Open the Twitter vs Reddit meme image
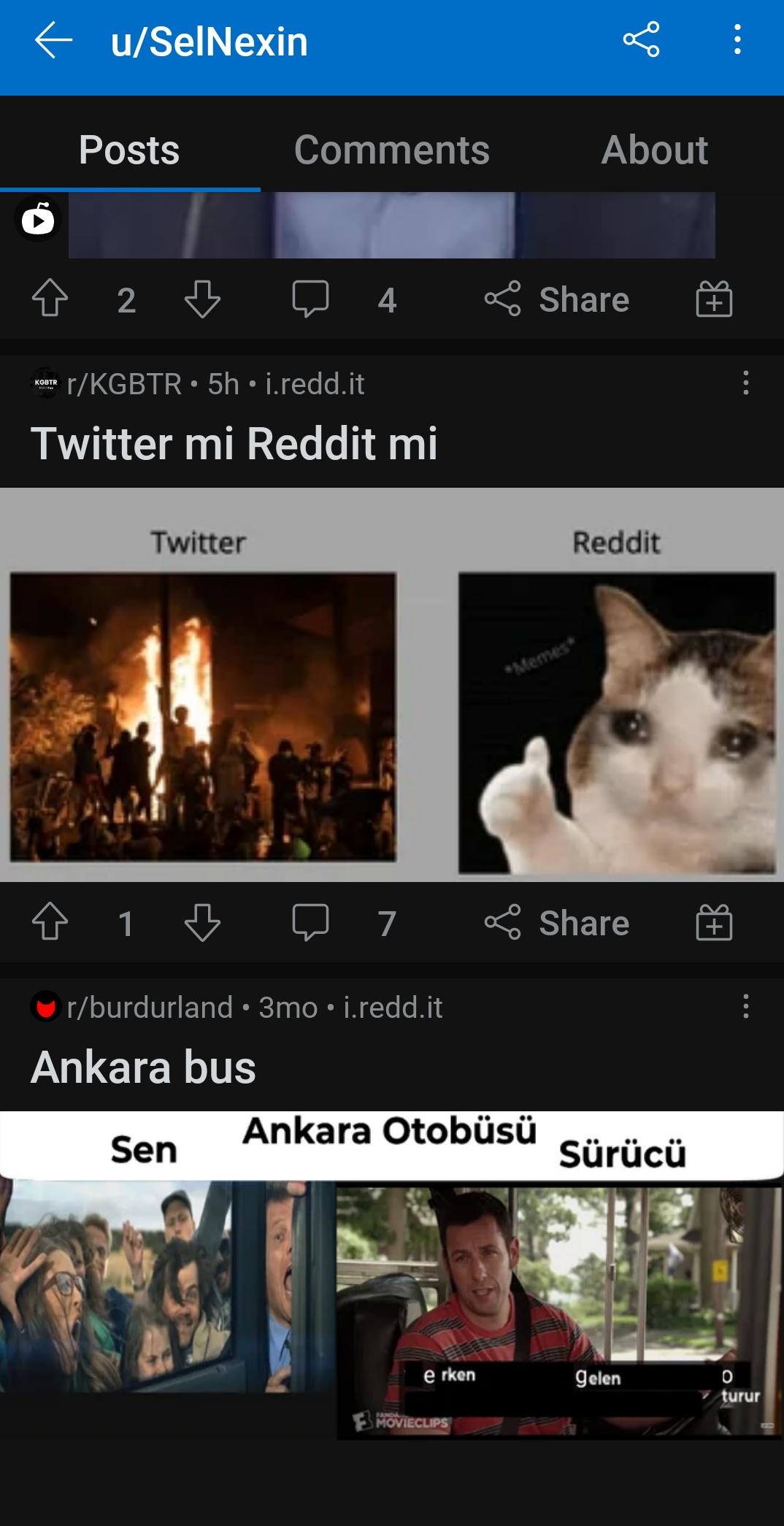Image resolution: width=784 pixels, height=1526 pixels. coord(392,684)
